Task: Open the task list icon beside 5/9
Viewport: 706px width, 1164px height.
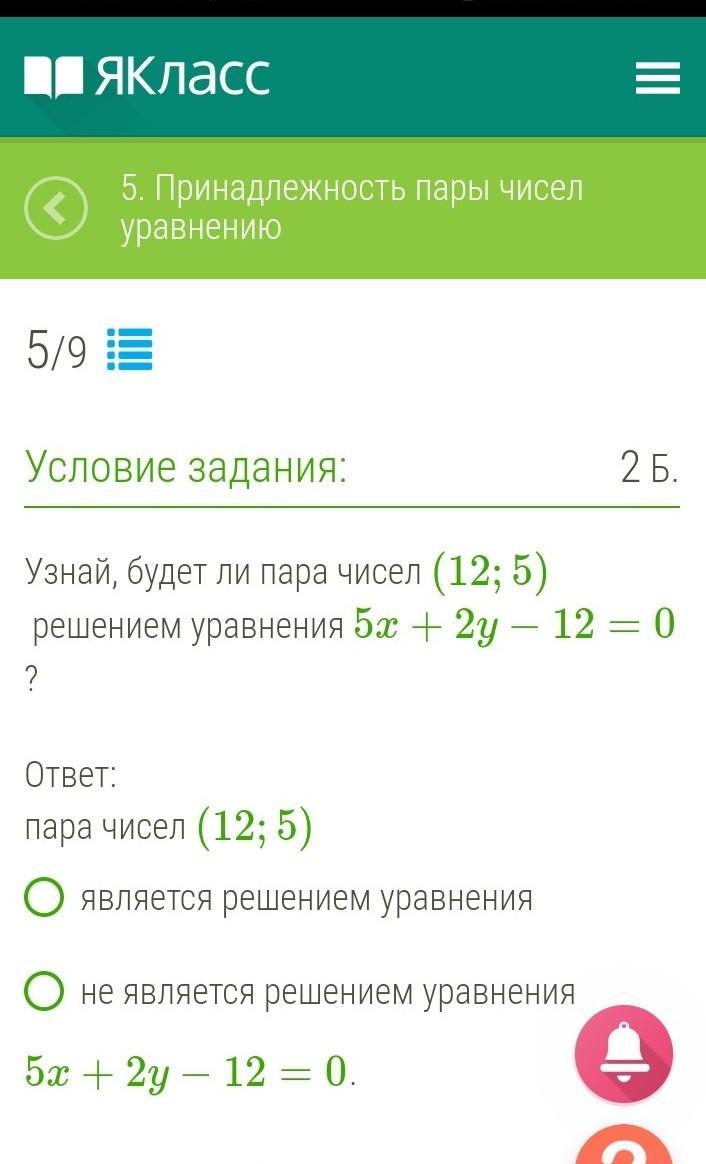Action: [129, 350]
